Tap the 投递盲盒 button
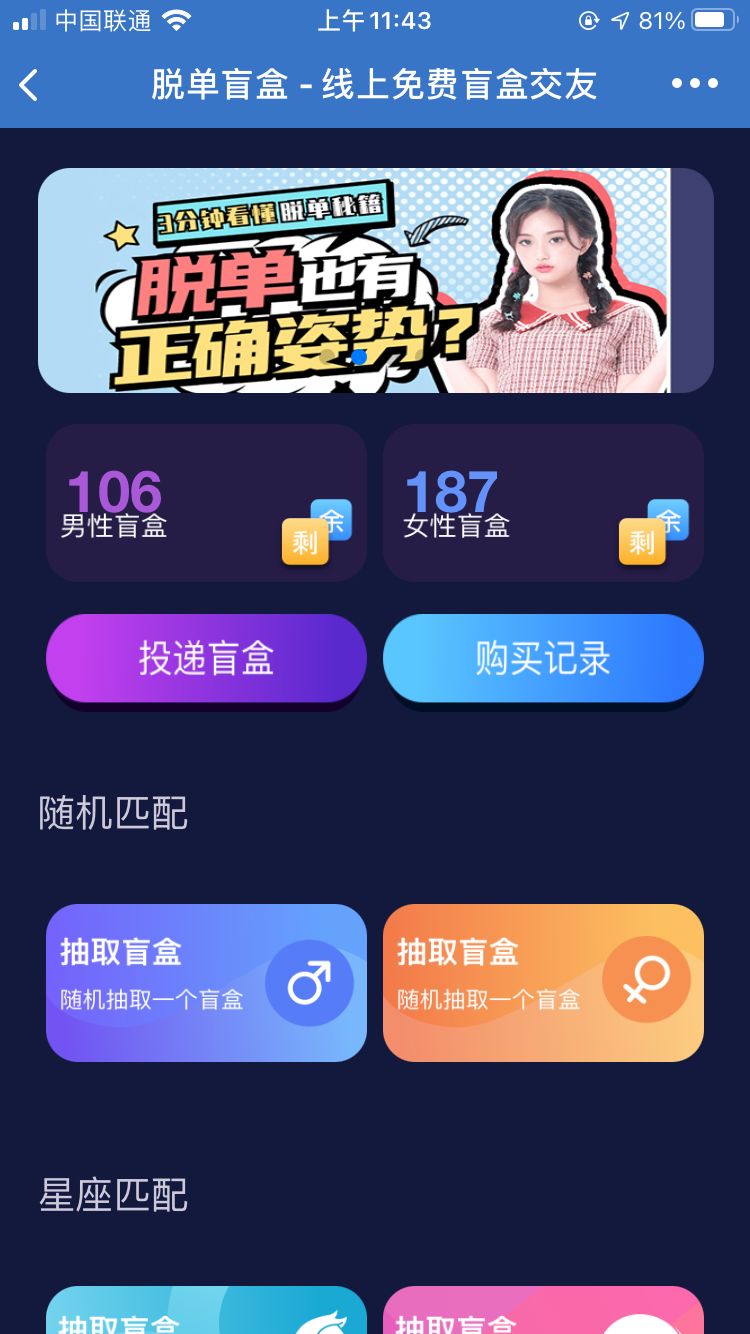Screen dimensions: 750x1334 pos(206,659)
